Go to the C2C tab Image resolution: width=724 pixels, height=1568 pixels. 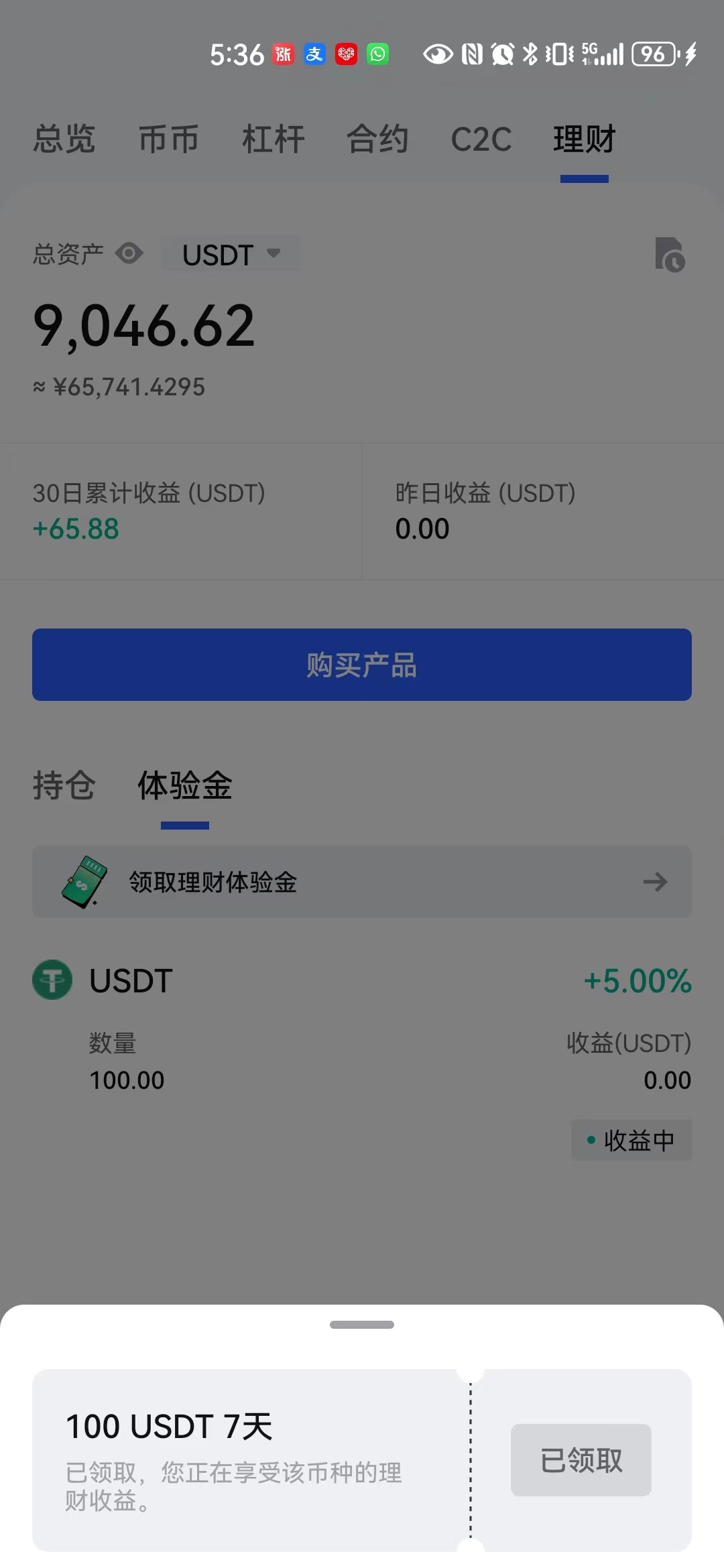click(481, 139)
